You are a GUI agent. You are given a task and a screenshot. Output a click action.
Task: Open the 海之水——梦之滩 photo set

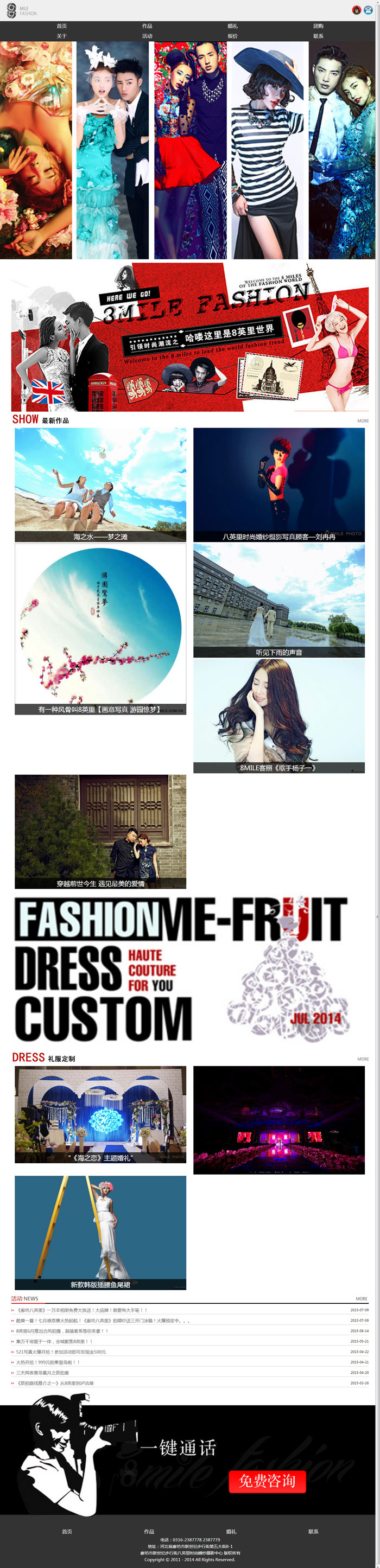click(100, 485)
